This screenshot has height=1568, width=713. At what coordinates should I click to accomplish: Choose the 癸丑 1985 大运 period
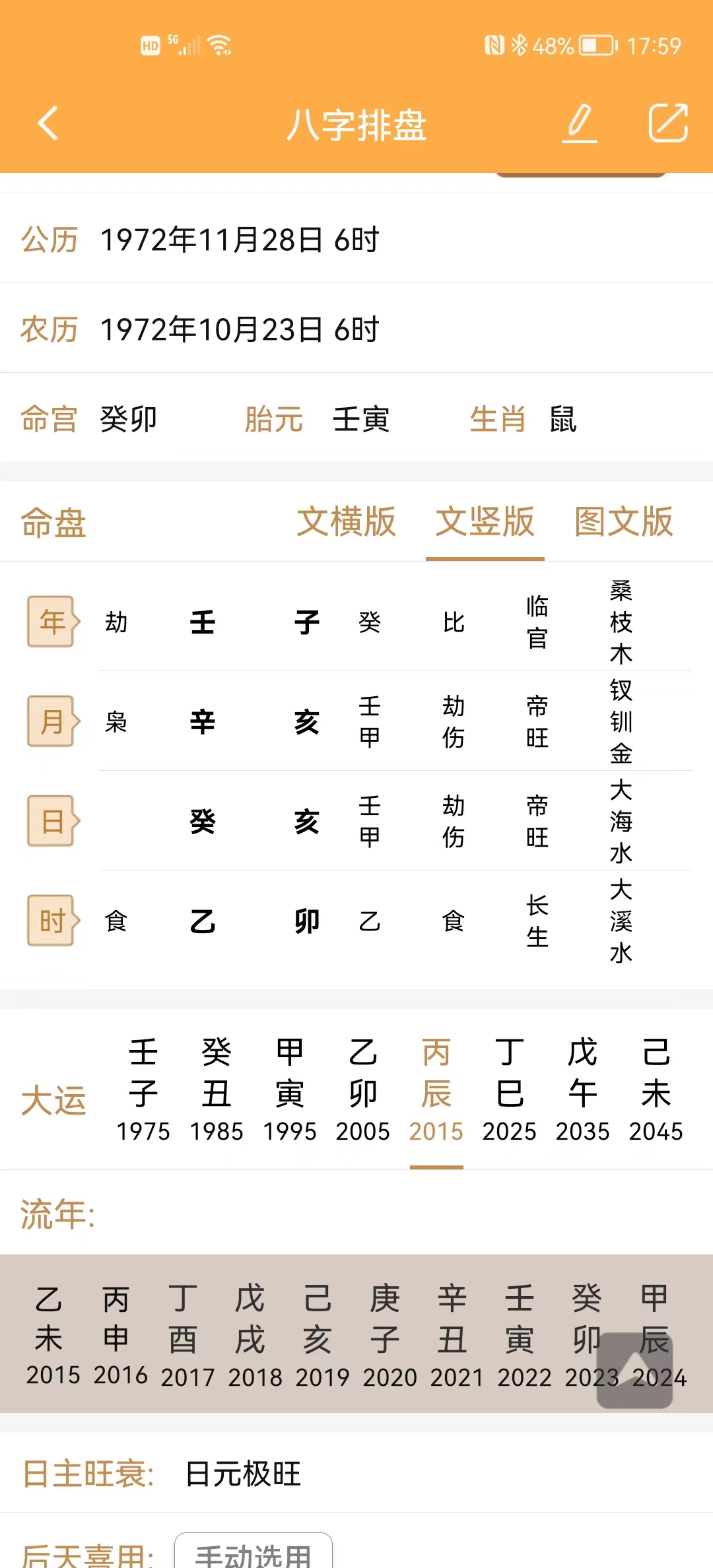[217, 1089]
